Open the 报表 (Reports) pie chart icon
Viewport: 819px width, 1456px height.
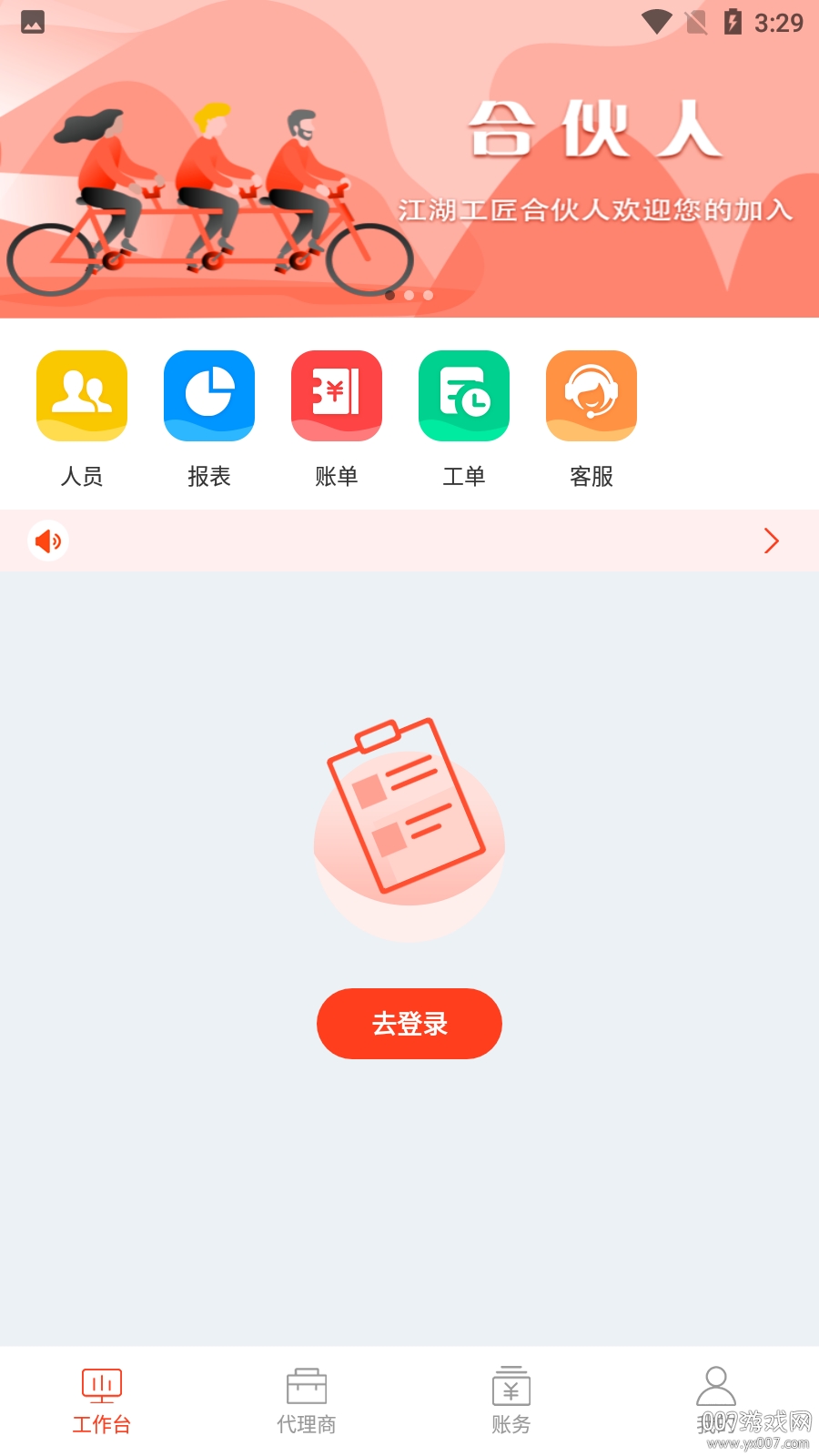[208, 395]
